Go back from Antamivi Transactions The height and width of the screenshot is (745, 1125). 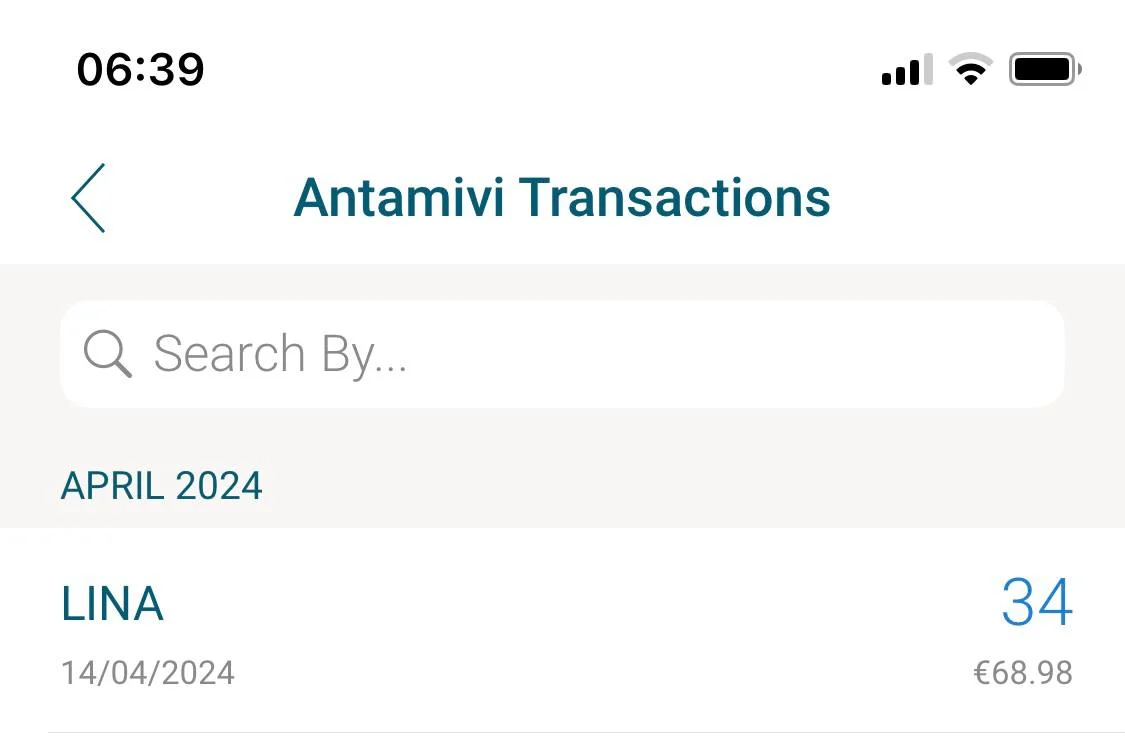pyautogui.click(x=88, y=198)
